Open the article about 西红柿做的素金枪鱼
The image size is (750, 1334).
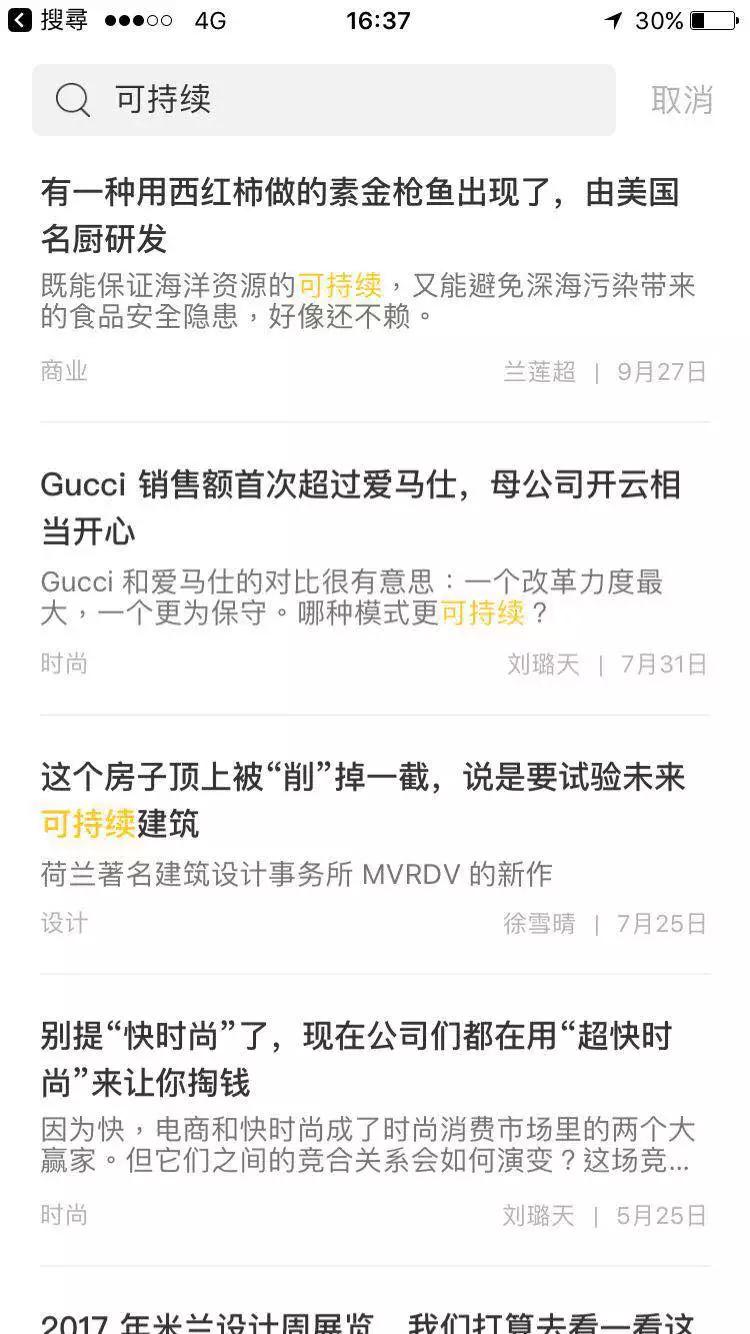tap(360, 215)
